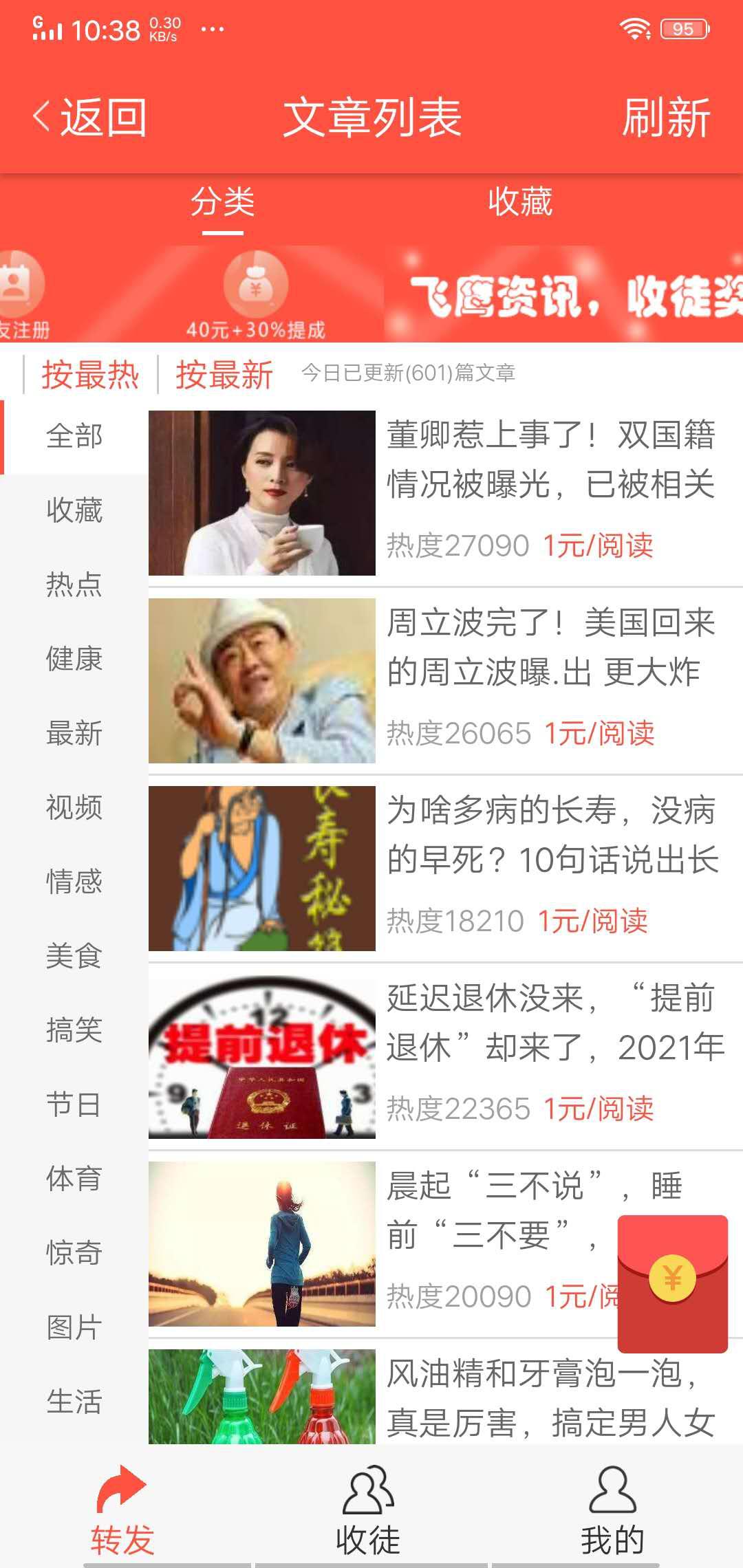743x1568 pixels.
Task: Select the 分类 tab
Action: coord(222,202)
